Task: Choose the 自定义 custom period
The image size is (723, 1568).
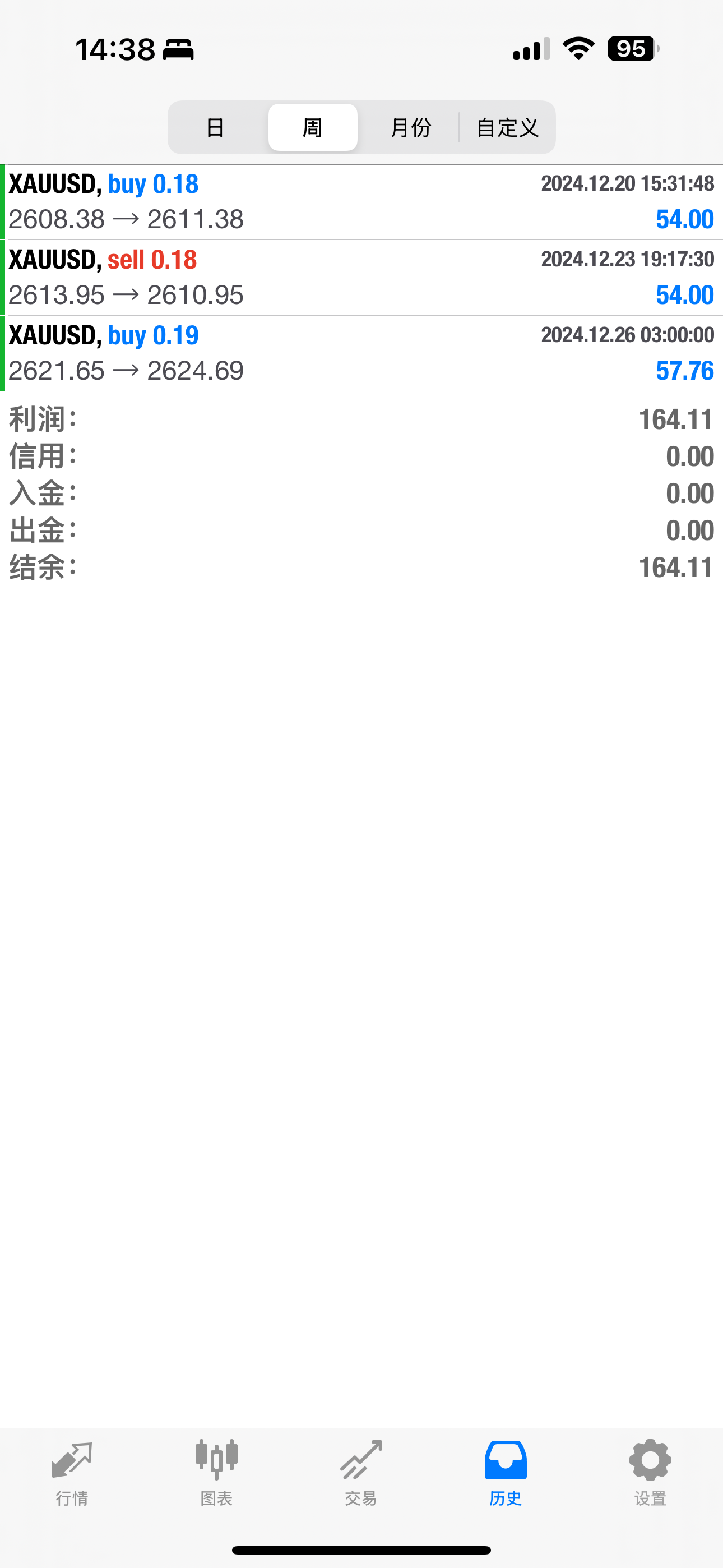Action: pyautogui.click(x=508, y=128)
